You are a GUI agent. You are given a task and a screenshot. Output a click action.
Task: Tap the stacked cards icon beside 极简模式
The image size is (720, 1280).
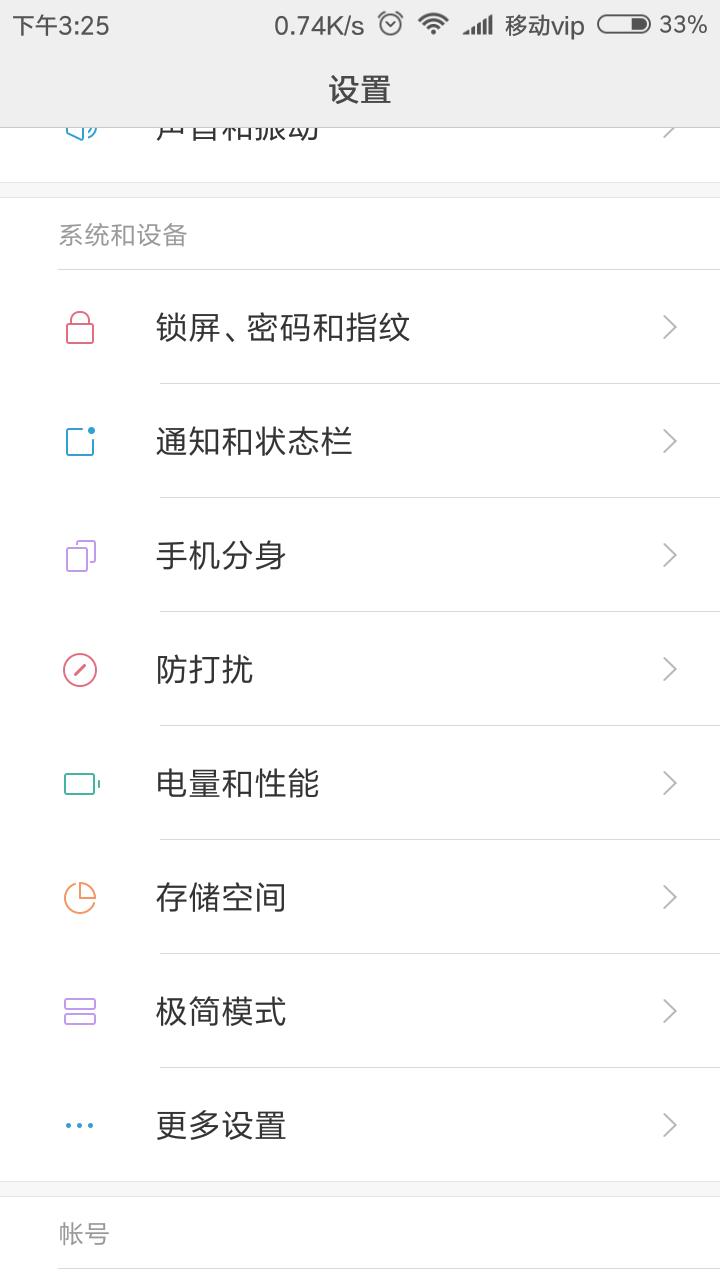[80, 1011]
